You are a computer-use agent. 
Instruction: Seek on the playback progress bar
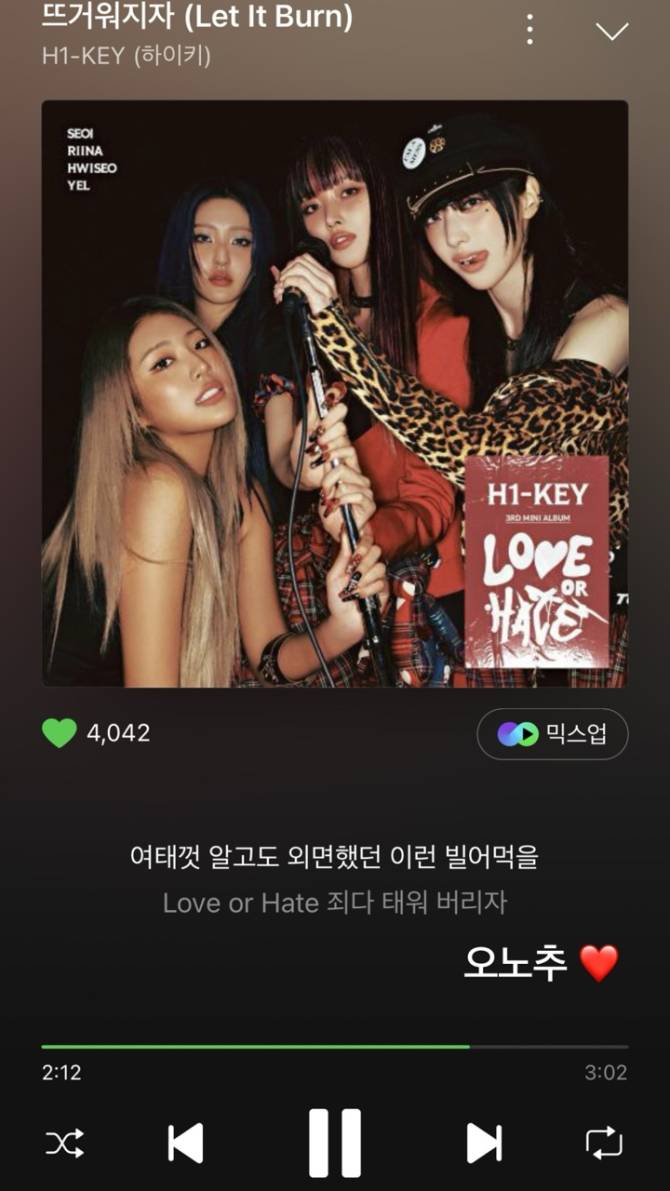[335, 1046]
